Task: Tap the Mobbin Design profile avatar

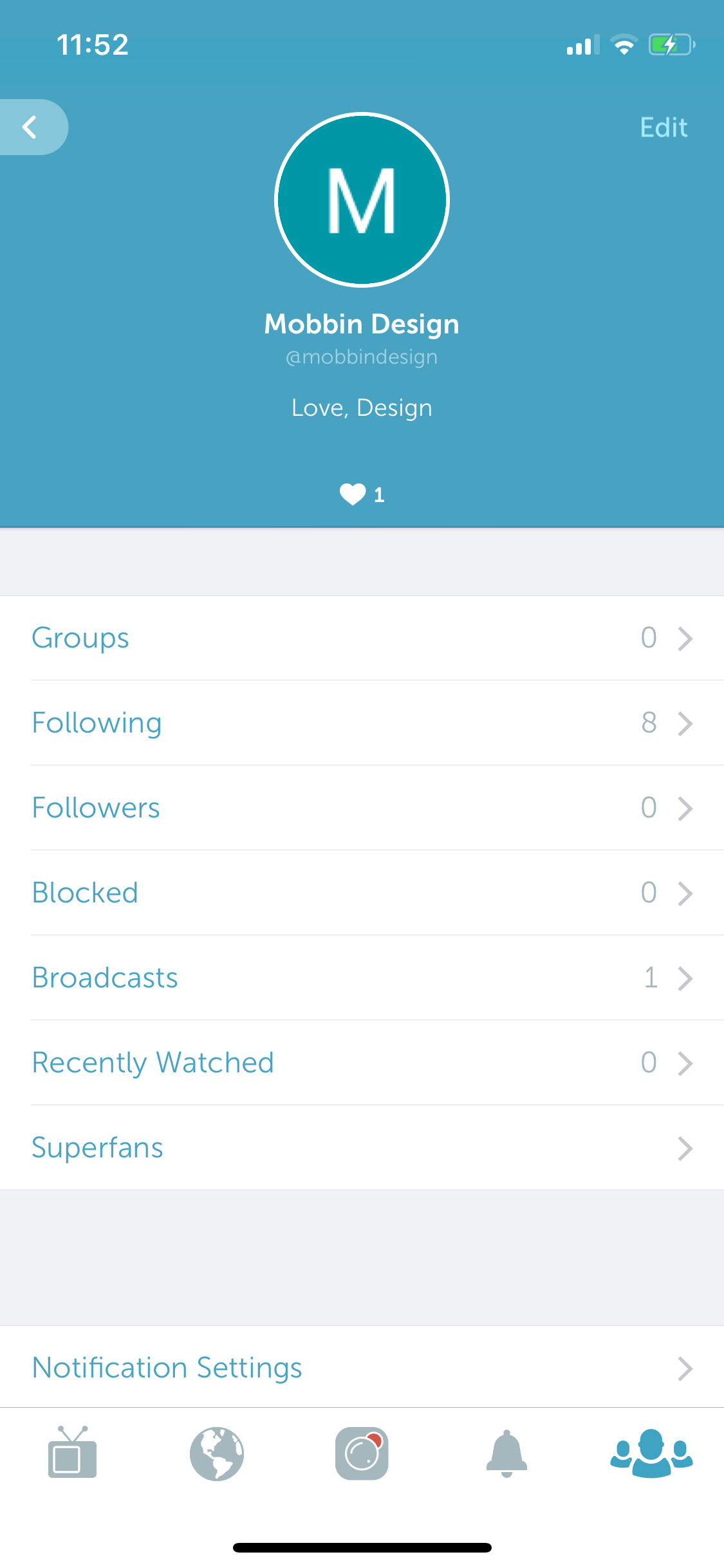Action: click(x=362, y=200)
